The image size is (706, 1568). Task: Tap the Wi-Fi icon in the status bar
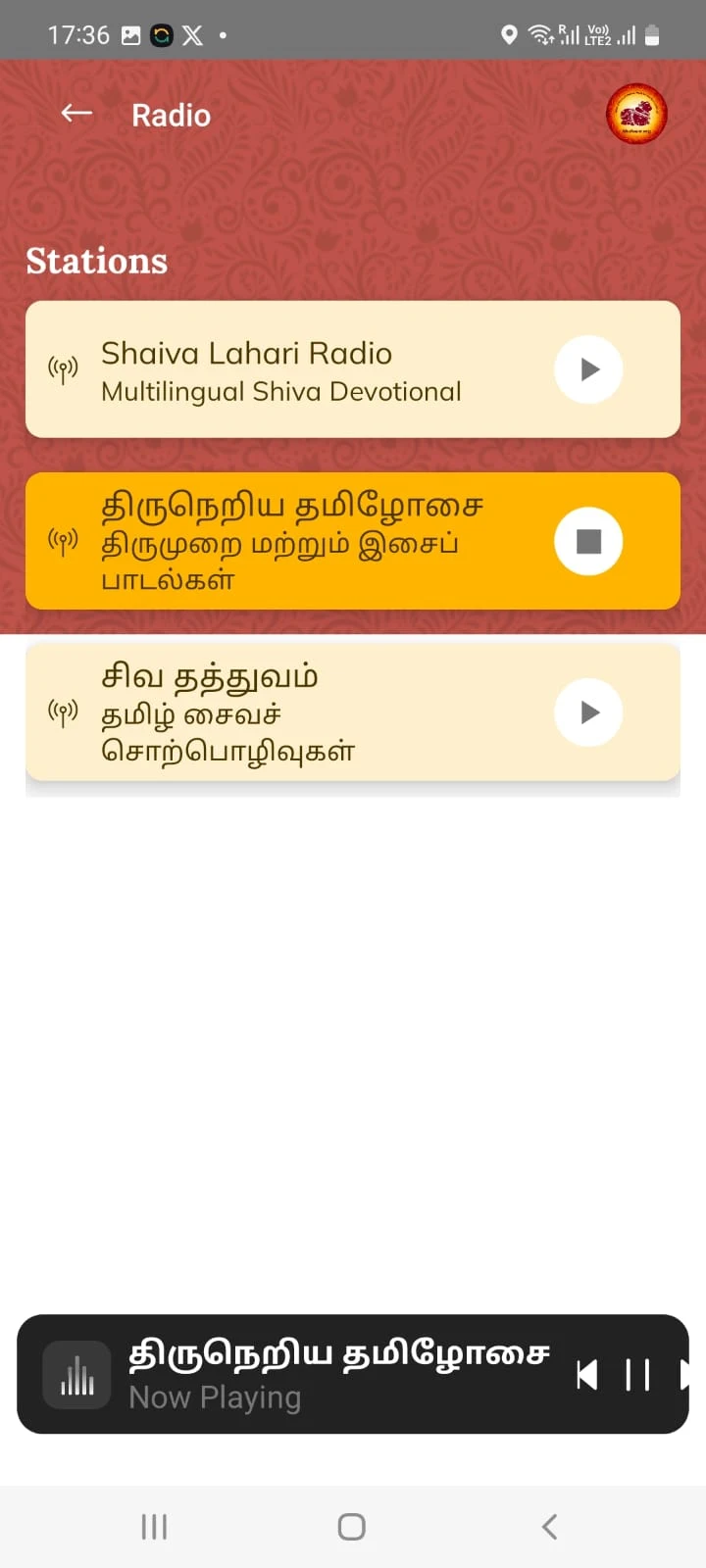(x=540, y=35)
